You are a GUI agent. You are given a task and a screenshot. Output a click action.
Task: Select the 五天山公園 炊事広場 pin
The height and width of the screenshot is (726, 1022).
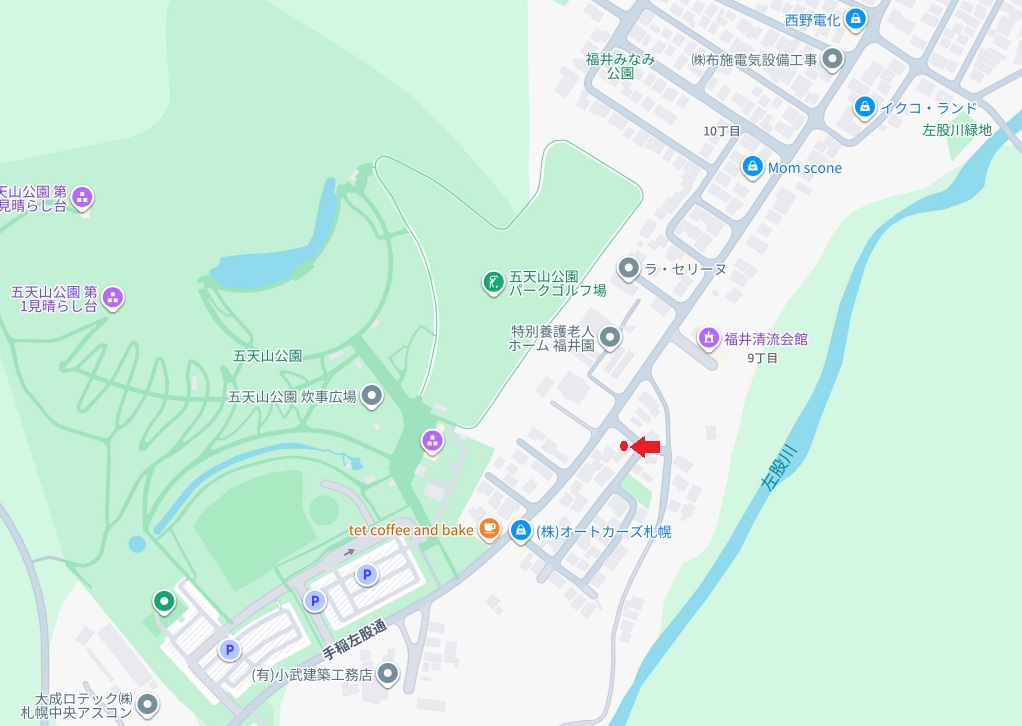click(372, 396)
